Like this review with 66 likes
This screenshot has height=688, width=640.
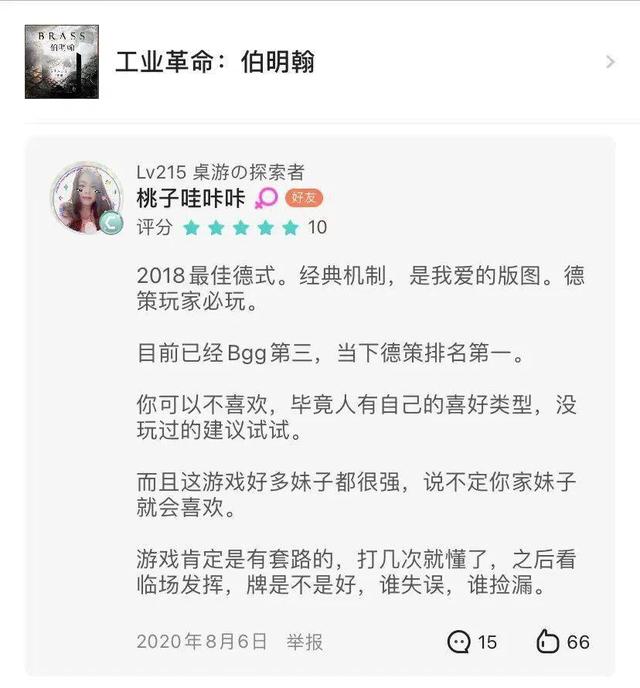563,642
